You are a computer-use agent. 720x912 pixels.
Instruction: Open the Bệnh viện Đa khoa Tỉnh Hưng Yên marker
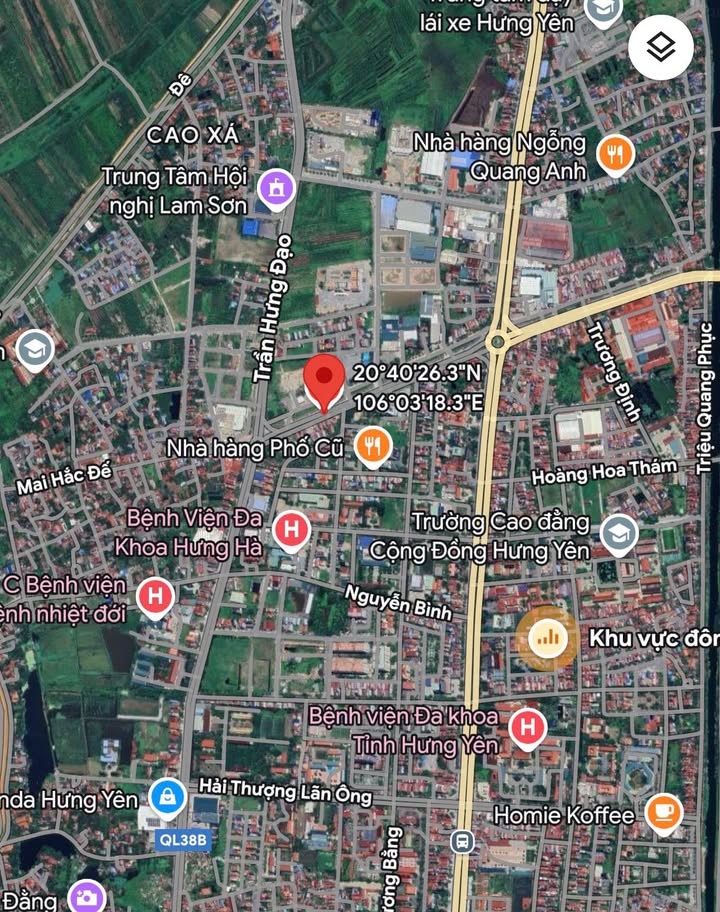coord(527,728)
